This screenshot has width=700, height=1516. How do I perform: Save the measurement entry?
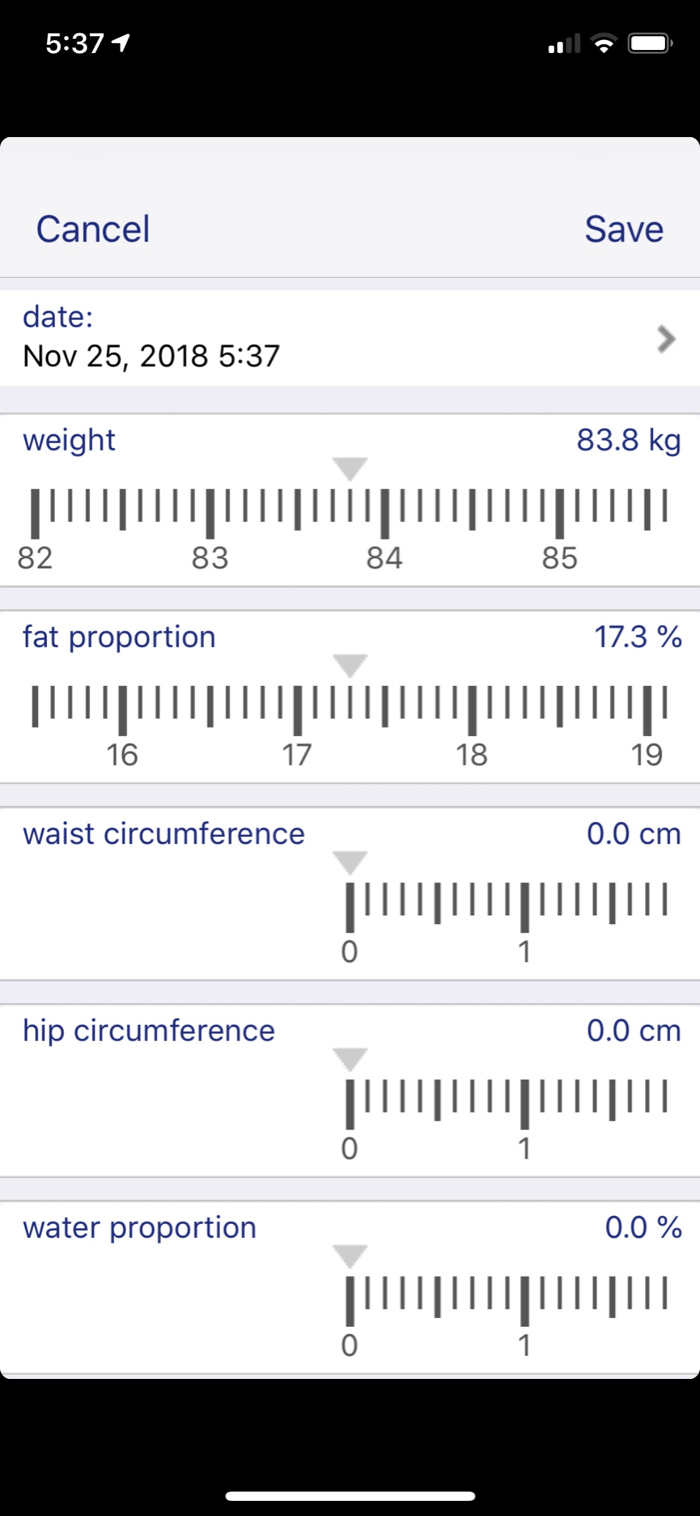coord(624,229)
